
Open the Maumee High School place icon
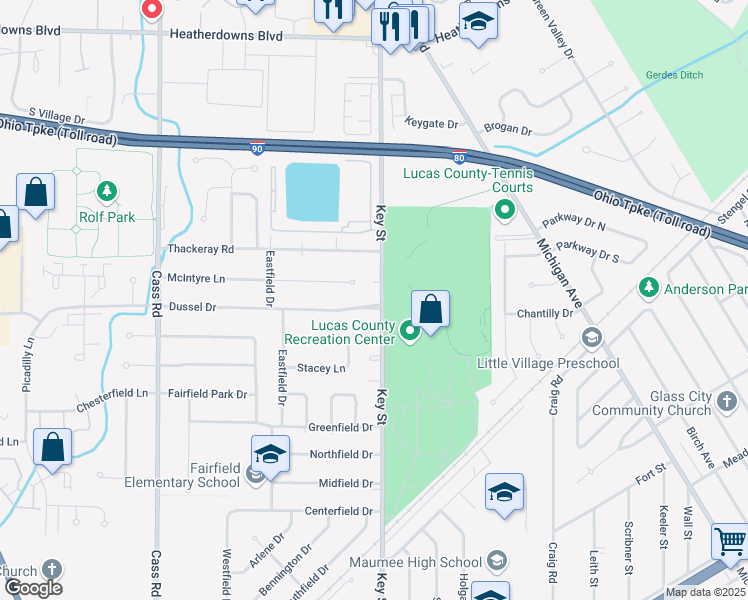[498, 563]
